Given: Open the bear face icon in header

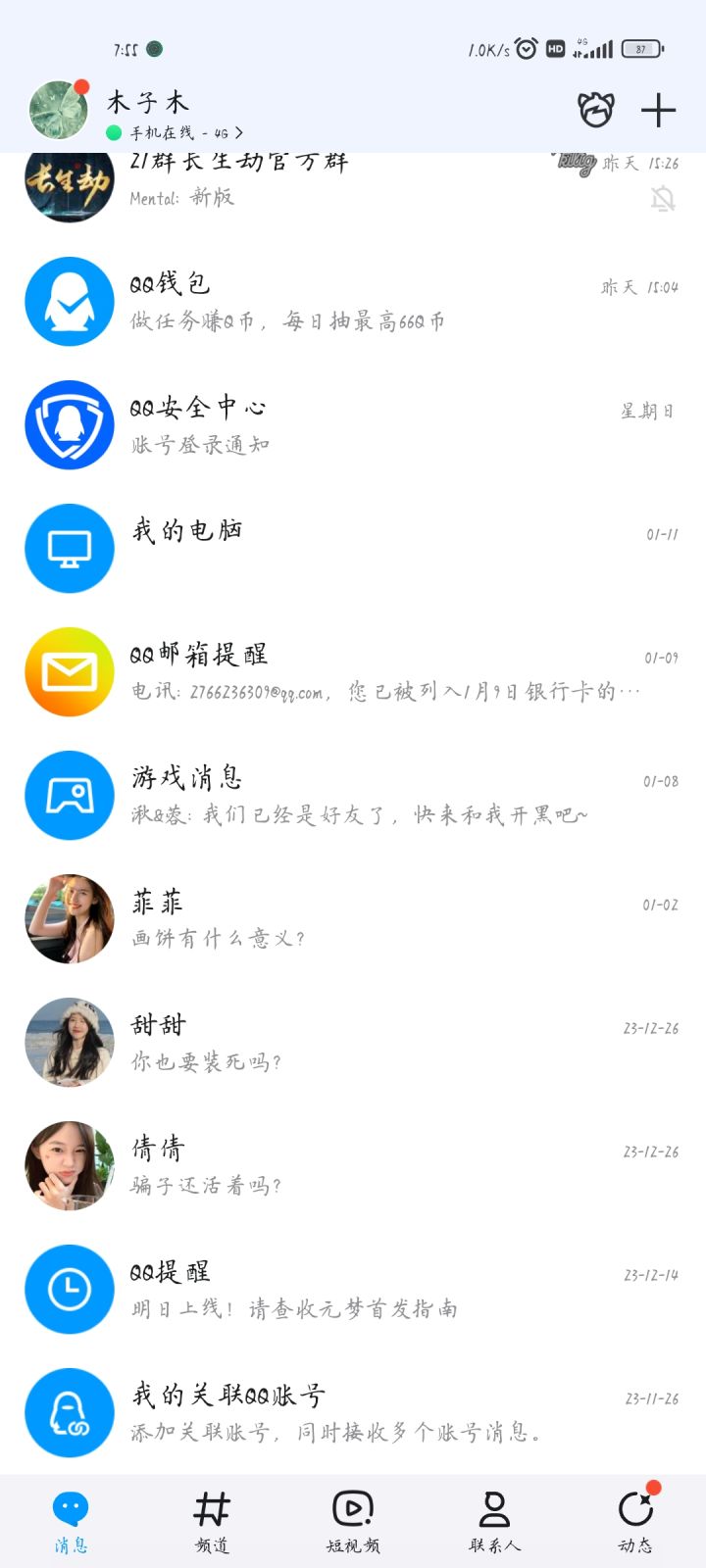Looking at the screenshot, I should tap(595, 111).
